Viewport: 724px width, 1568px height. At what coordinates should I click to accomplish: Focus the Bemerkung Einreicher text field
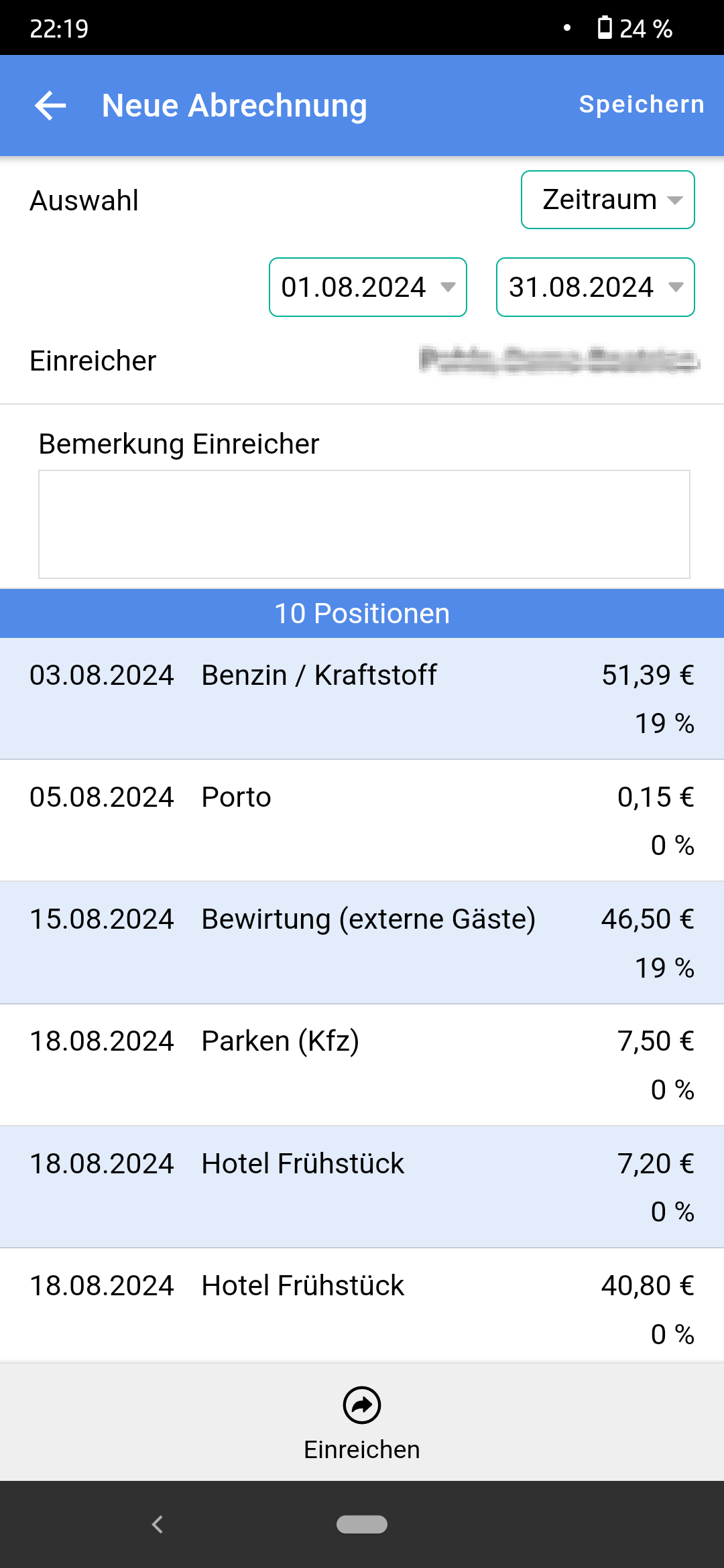(364, 524)
